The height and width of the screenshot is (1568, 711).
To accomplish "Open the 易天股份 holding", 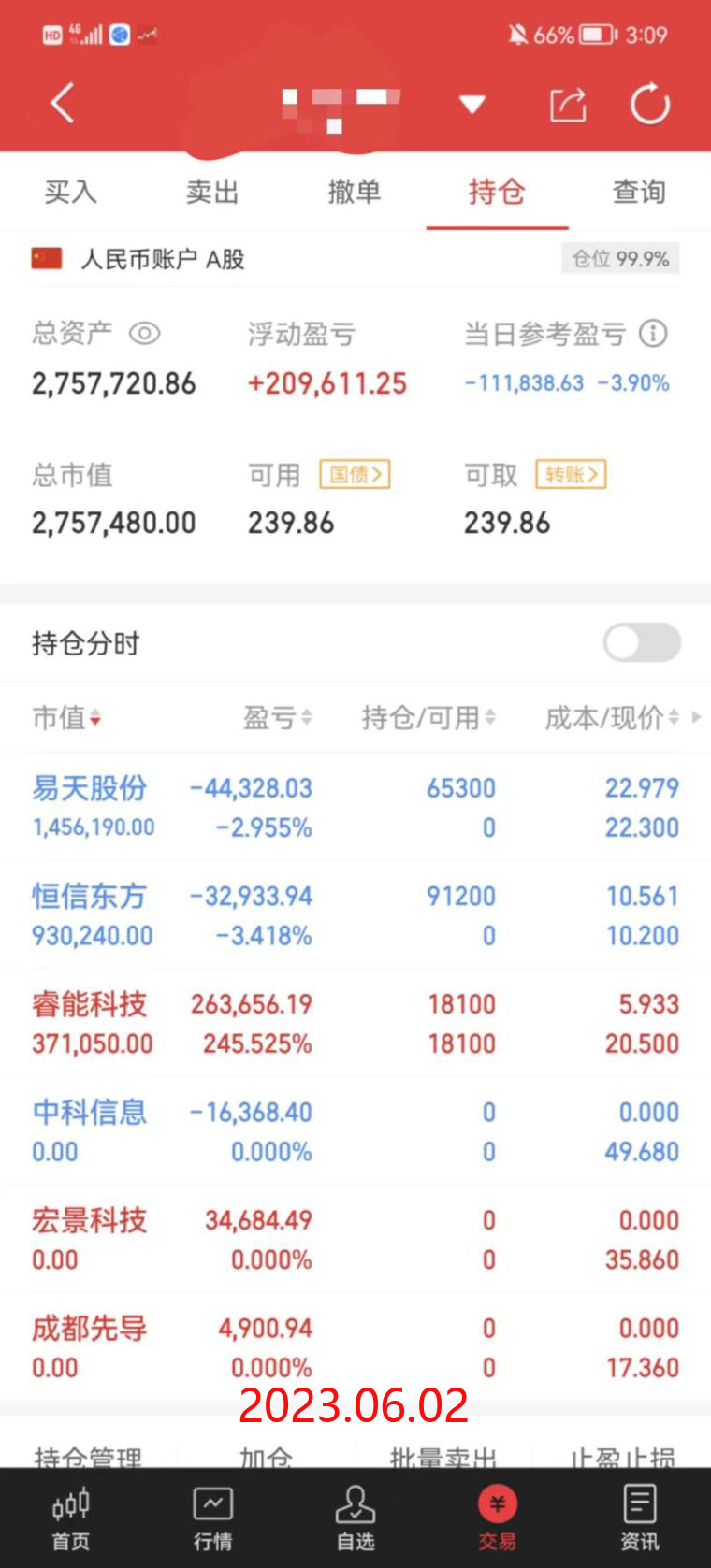I will [90, 806].
